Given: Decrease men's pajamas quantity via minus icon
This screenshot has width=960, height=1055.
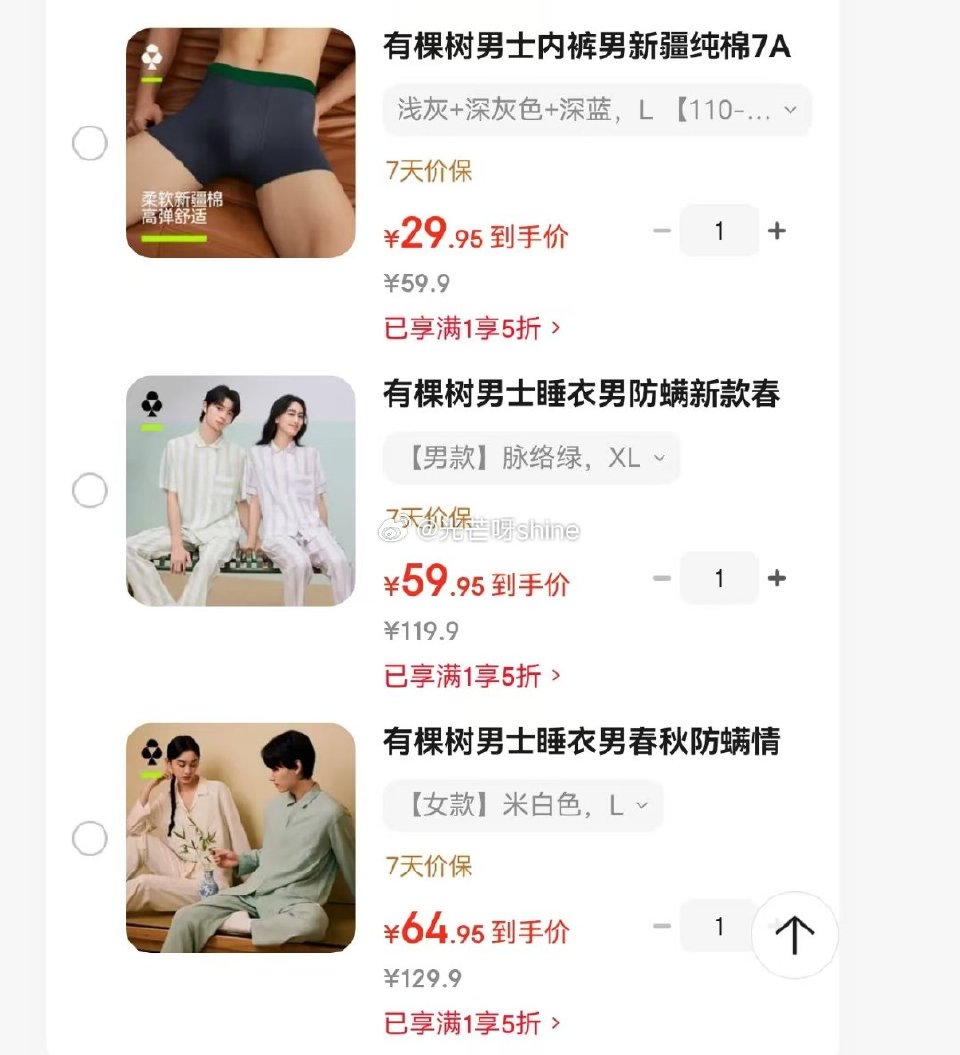Looking at the screenshot, I should (x=661, y=578).
